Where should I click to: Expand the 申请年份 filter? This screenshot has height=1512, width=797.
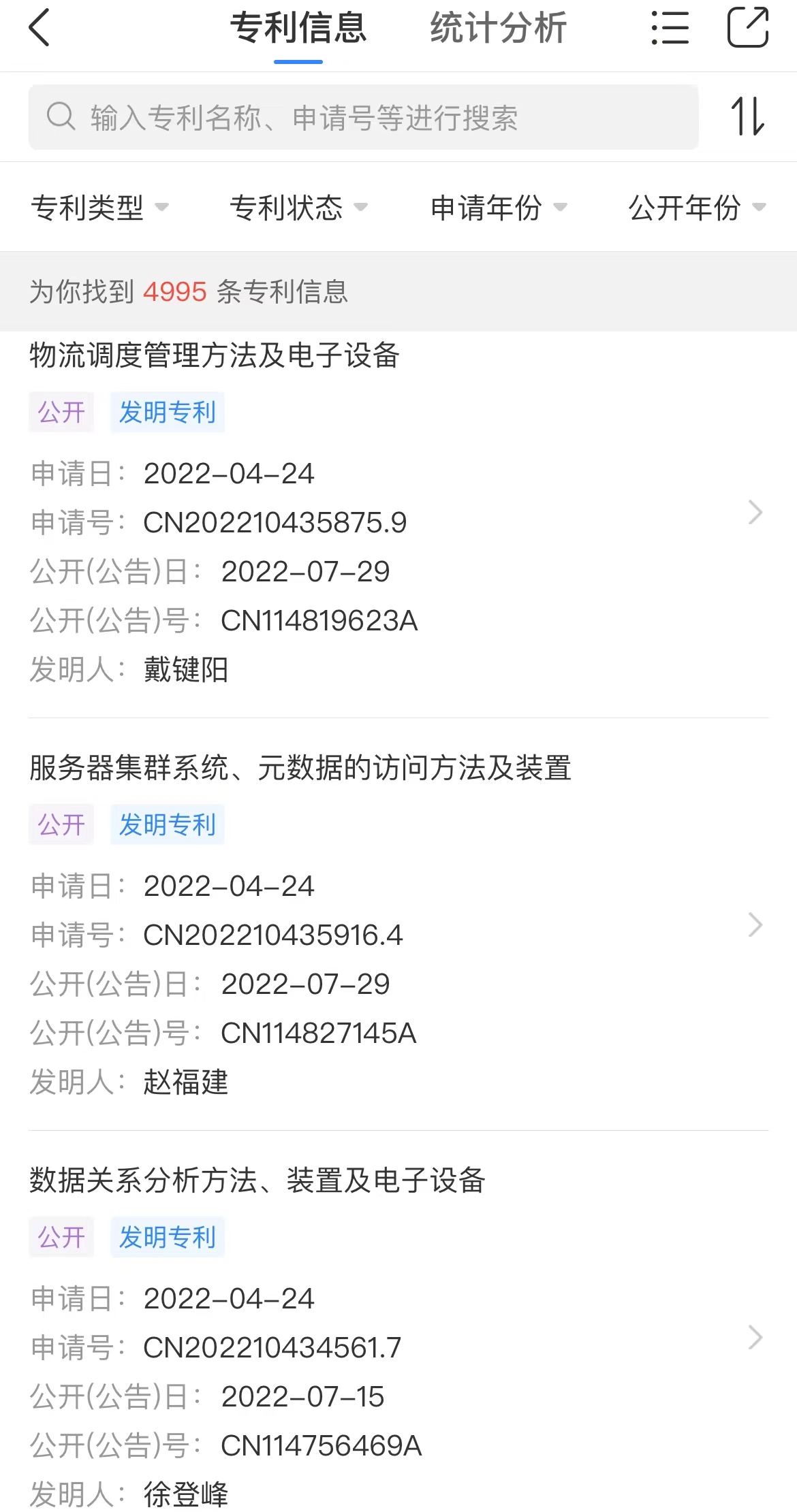click(x=498, y=207)
